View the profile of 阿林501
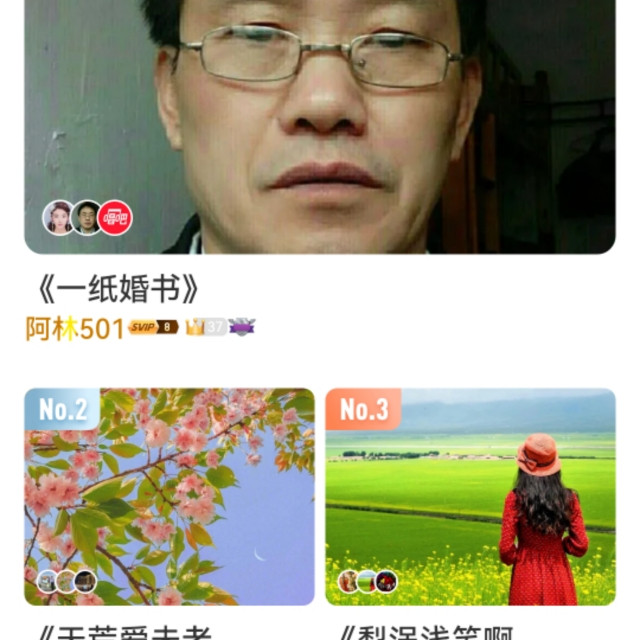 click(x=75, y=328)
